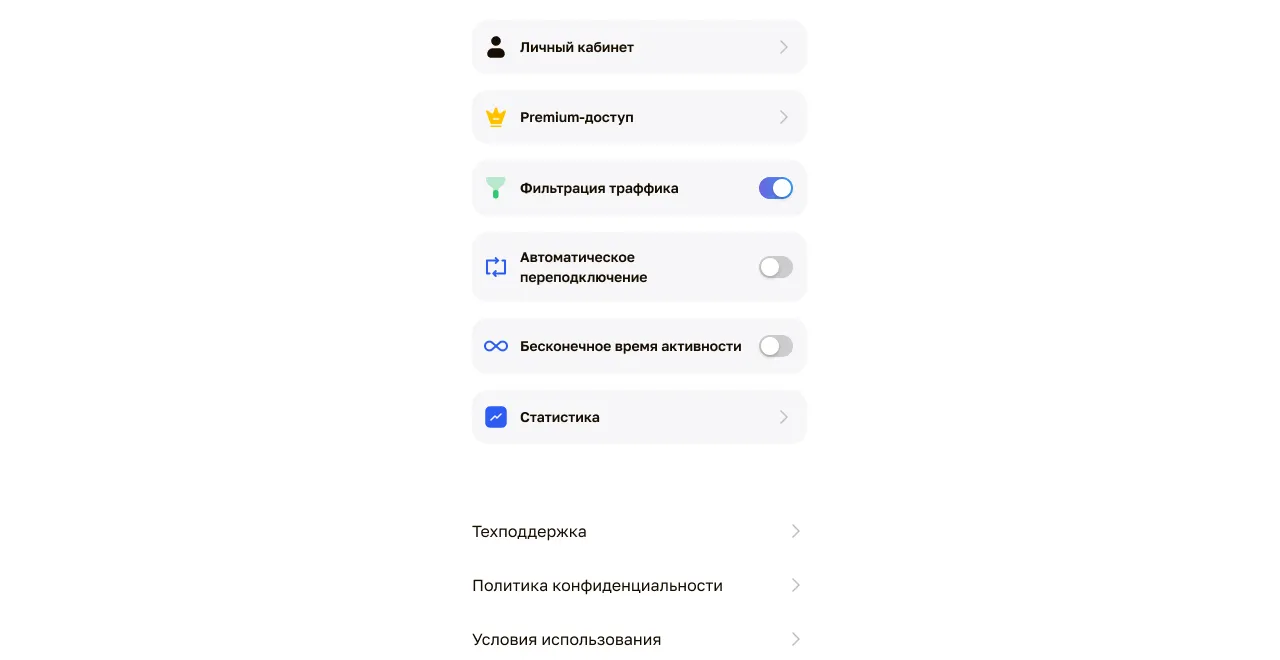This screenshot has height=660, width=1280.
Task: Open Условия использования
Action: pyautogui.click(x=636, y=639)
